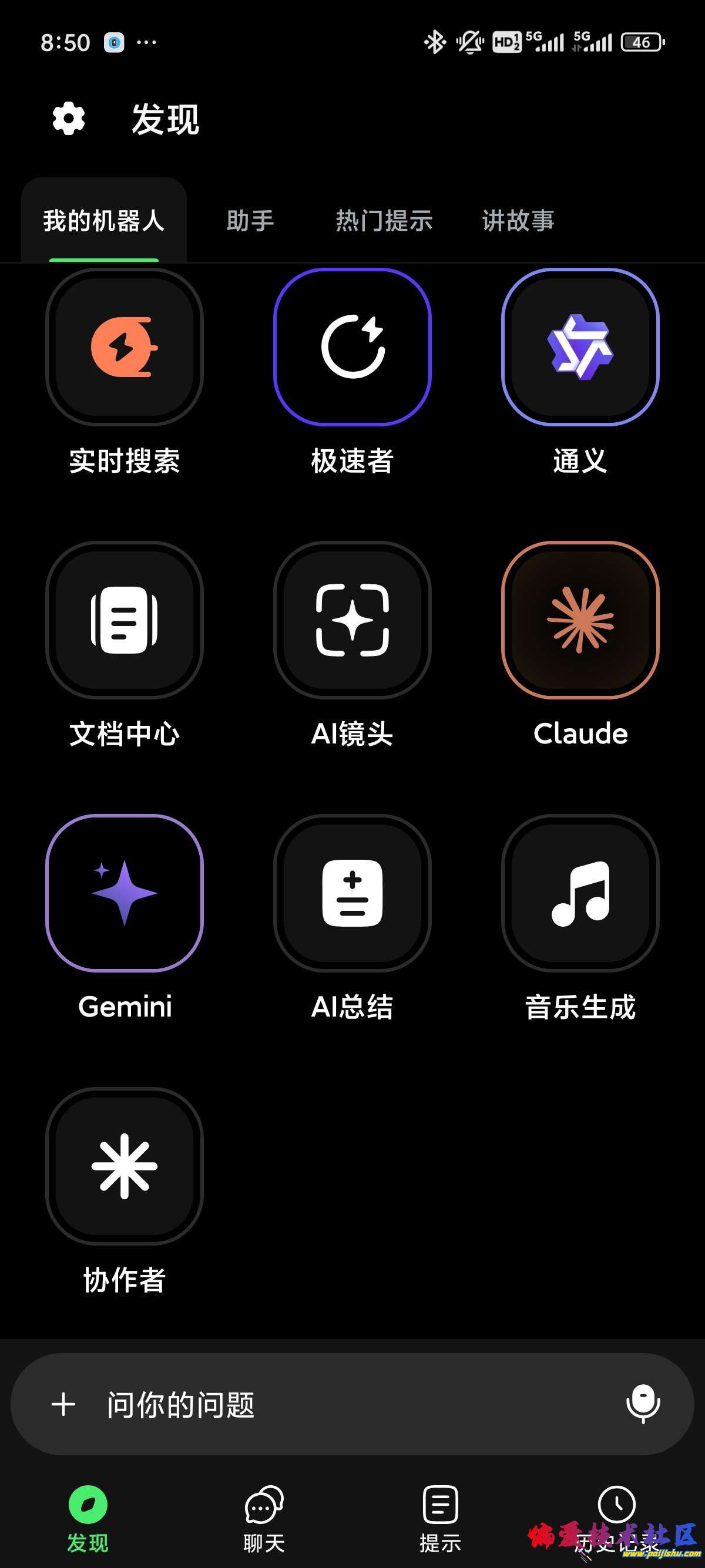Select the 讲故事 tab
Viewport: 705px width, 1568px height.
518,220
